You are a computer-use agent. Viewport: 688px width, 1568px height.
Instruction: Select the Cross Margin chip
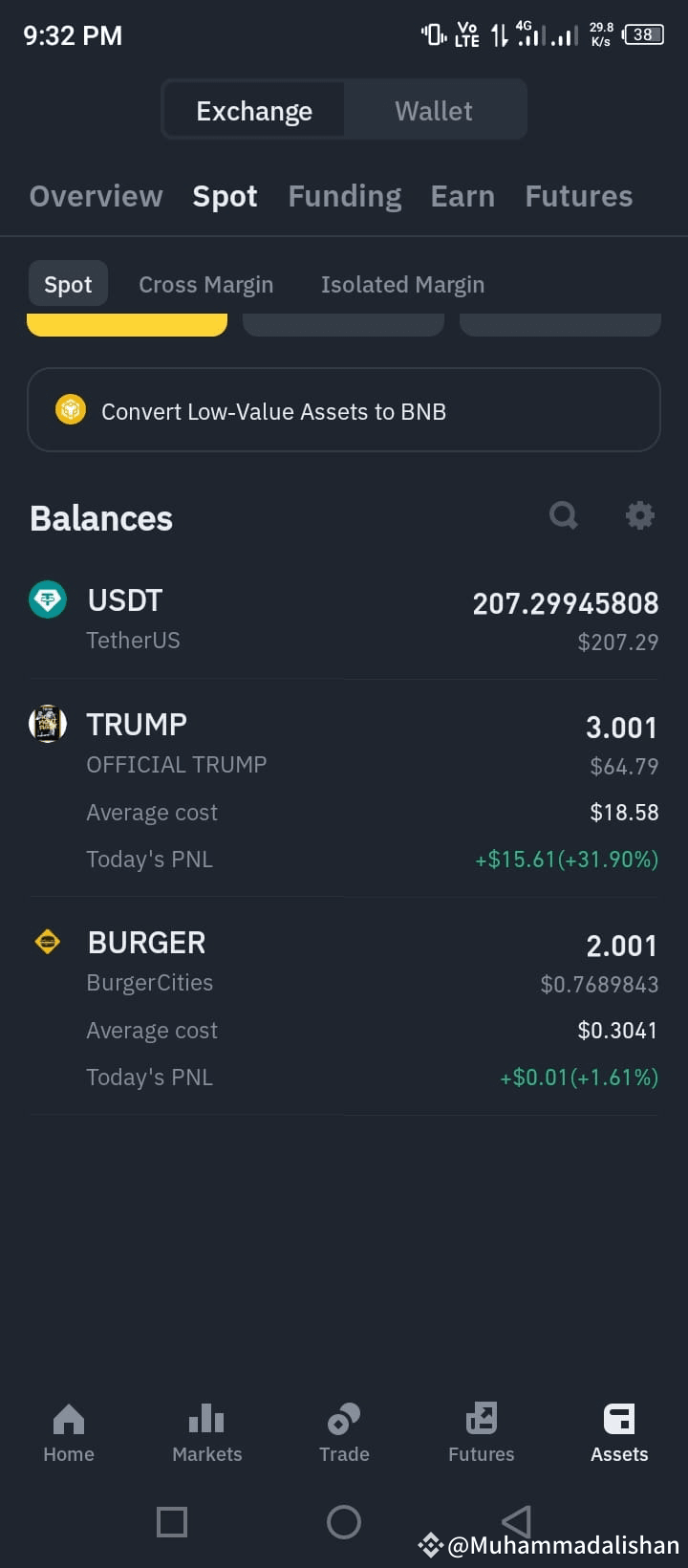click(206, 285)
